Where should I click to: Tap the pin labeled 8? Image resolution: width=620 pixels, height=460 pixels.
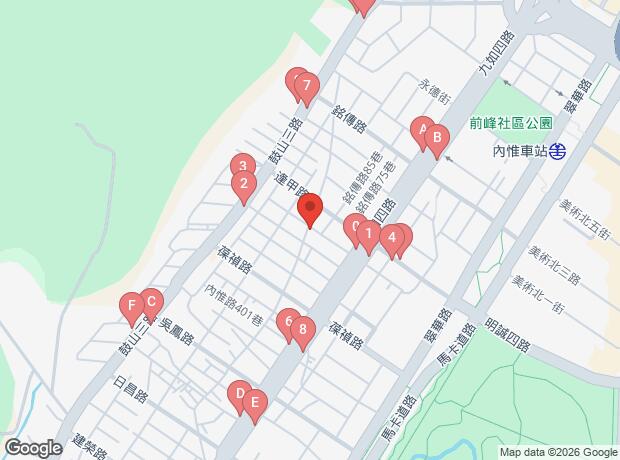coord(303,333)
